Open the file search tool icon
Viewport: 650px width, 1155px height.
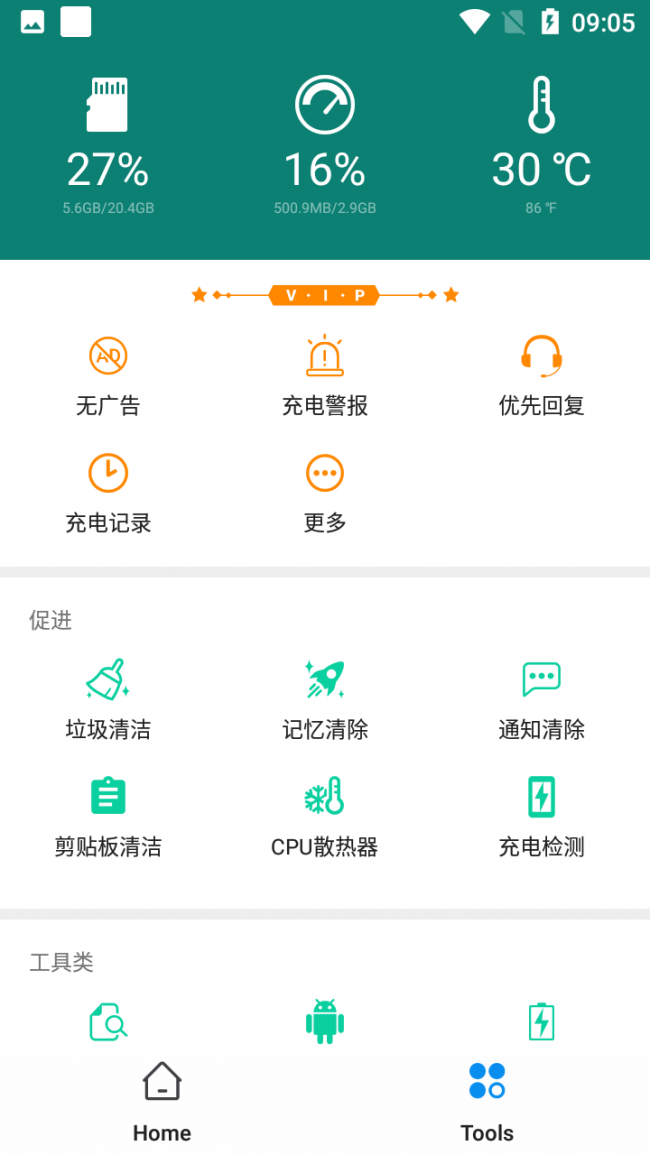click(108, 1022)
